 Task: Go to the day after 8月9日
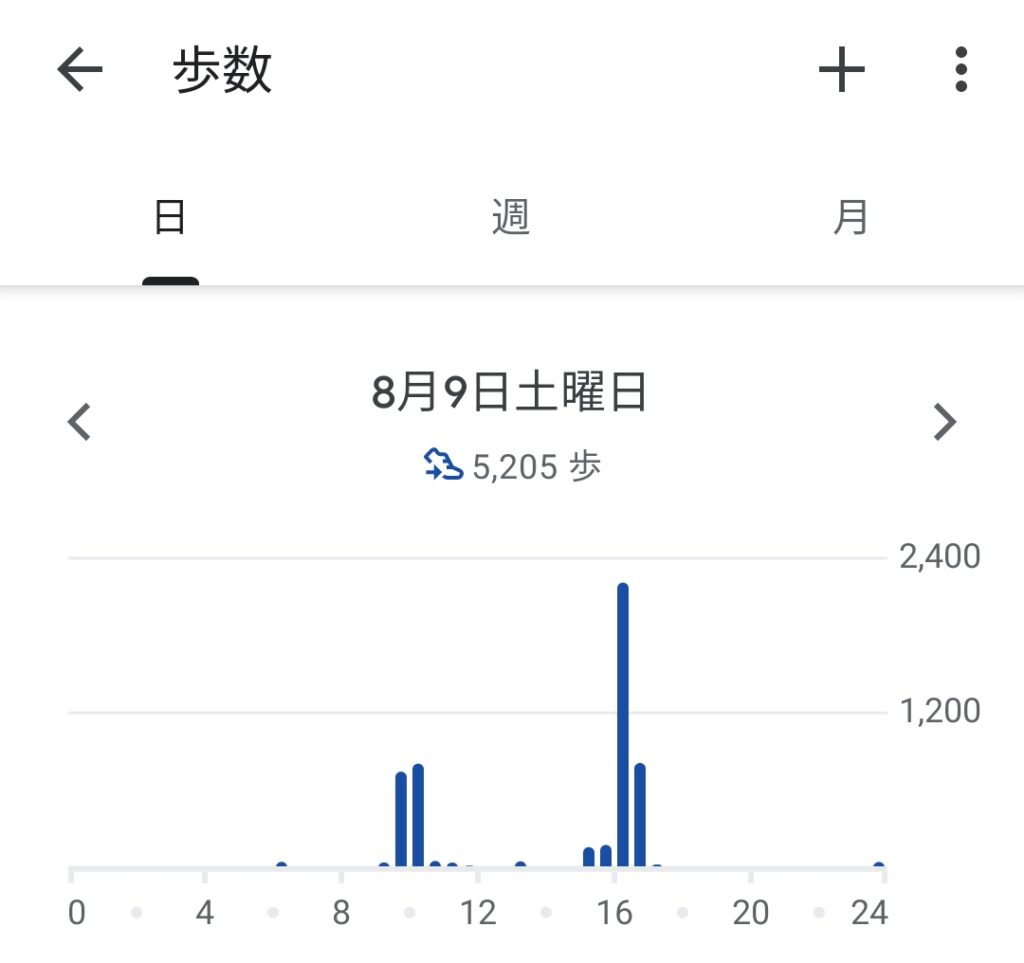tap(944, 422)
